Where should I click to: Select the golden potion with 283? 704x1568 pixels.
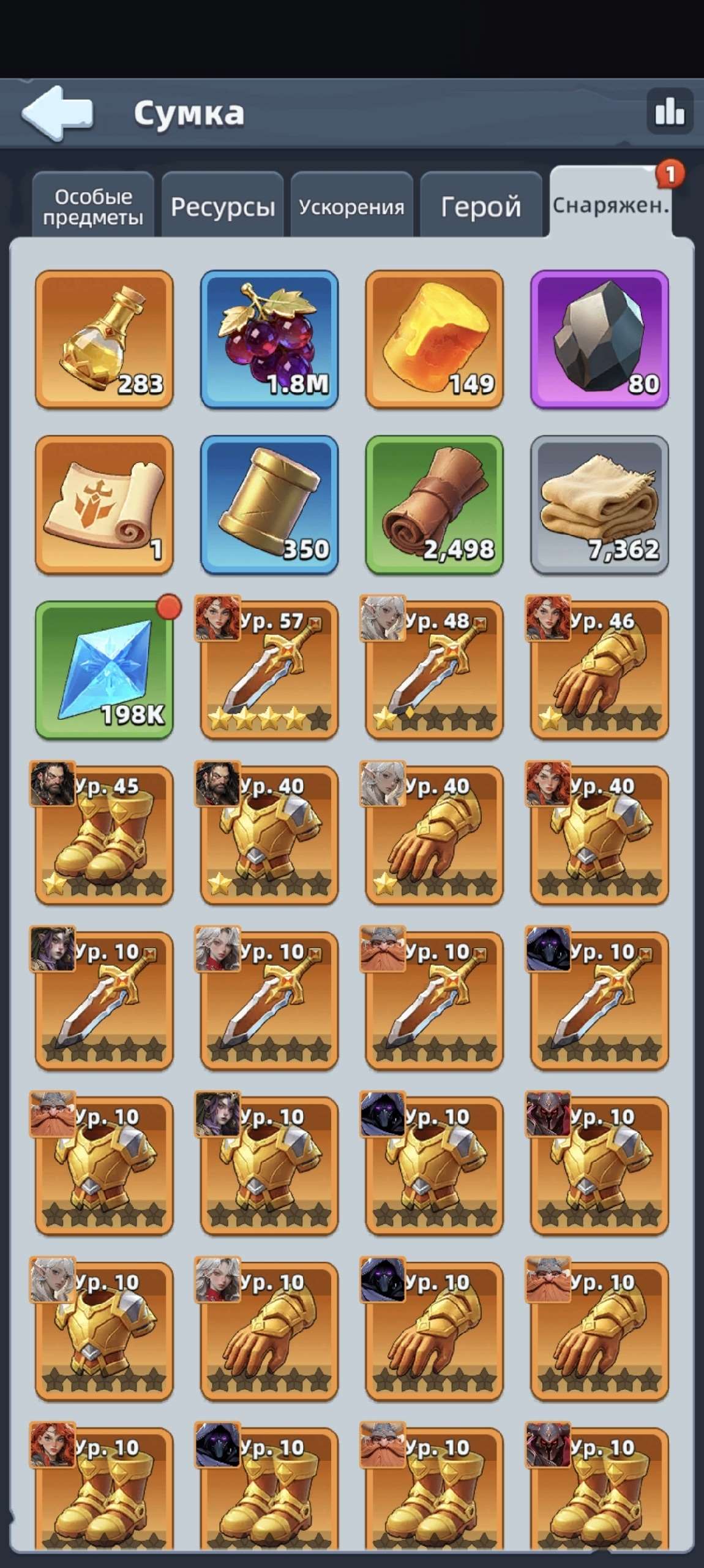coord(104,339)
